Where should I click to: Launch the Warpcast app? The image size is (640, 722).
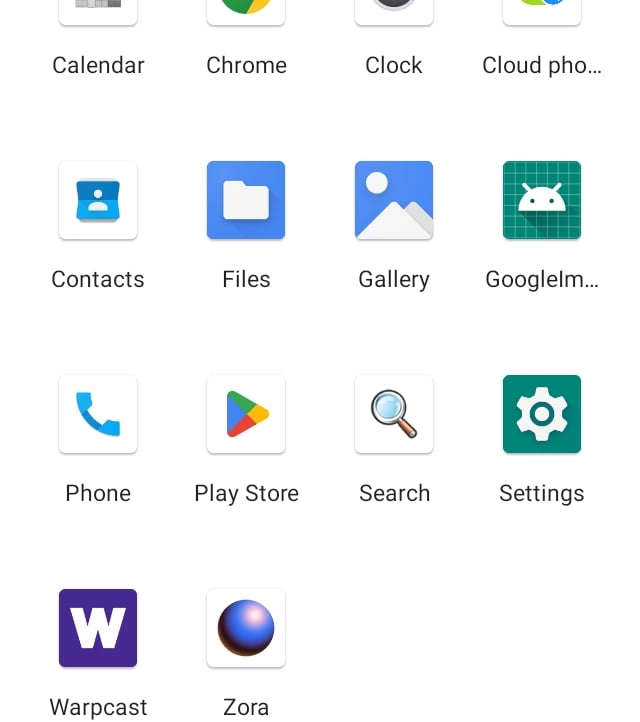click(98, 629)
